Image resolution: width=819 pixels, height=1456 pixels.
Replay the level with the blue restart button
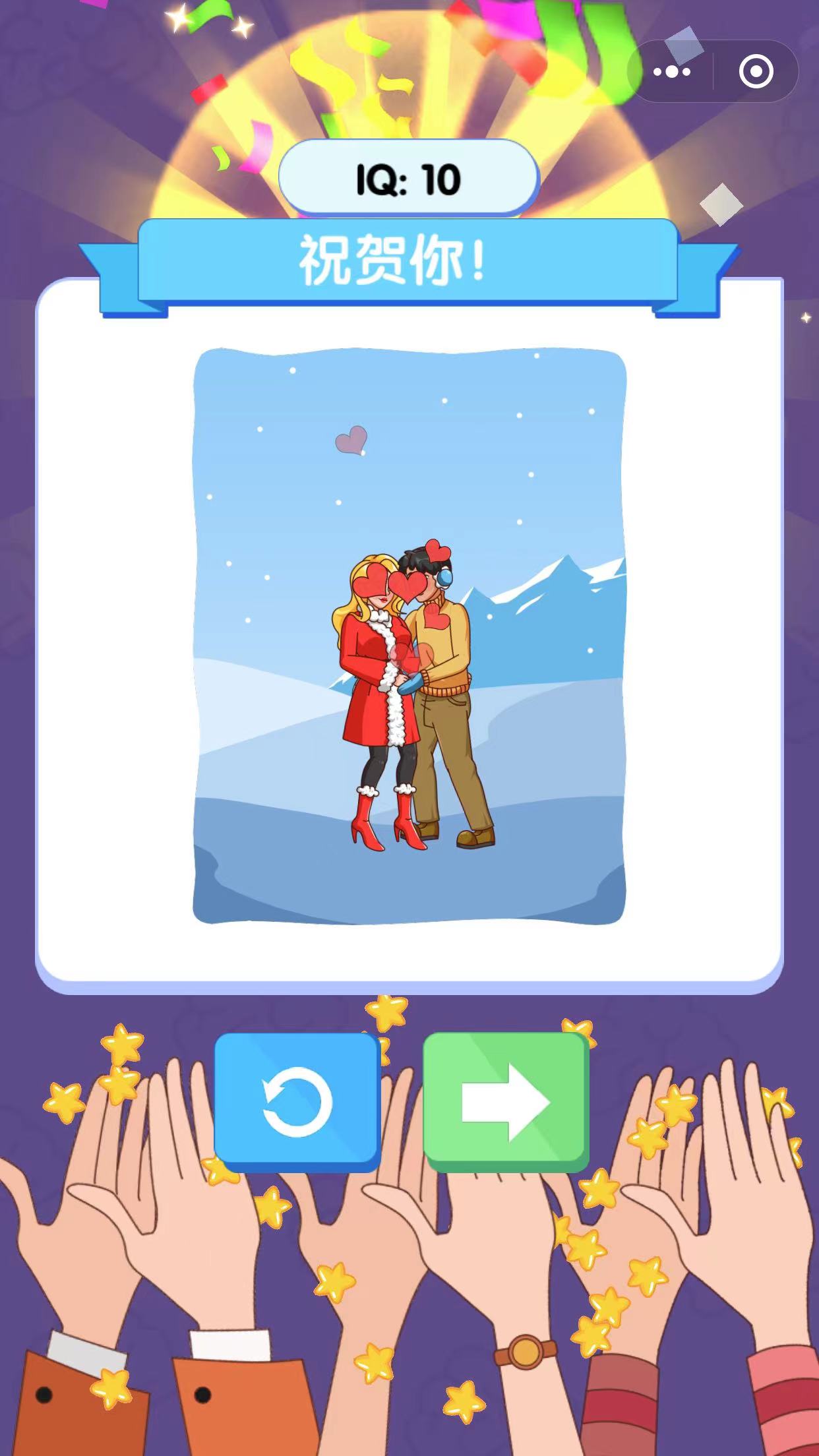point(297,1102)
